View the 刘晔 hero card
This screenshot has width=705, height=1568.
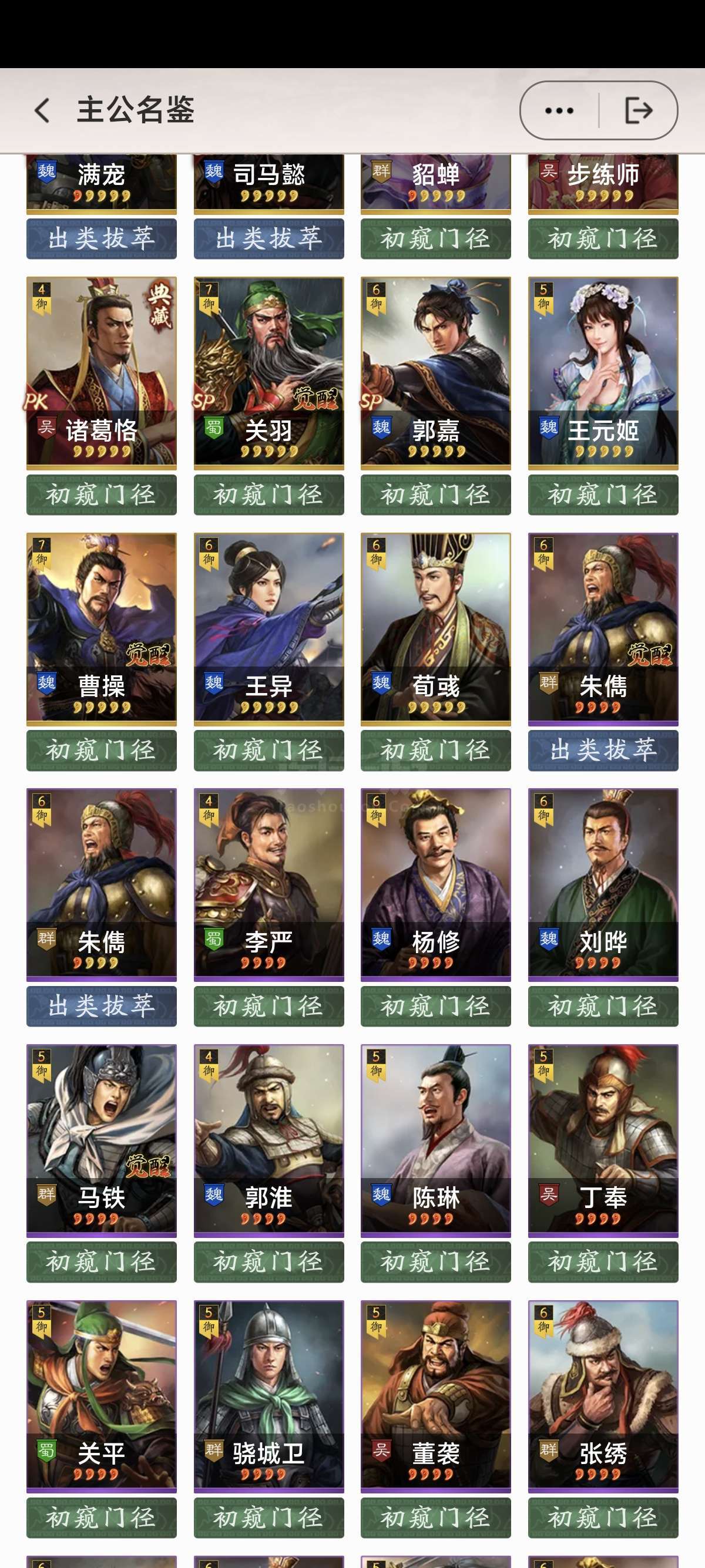pyautogui.click(x=603, y=884)
